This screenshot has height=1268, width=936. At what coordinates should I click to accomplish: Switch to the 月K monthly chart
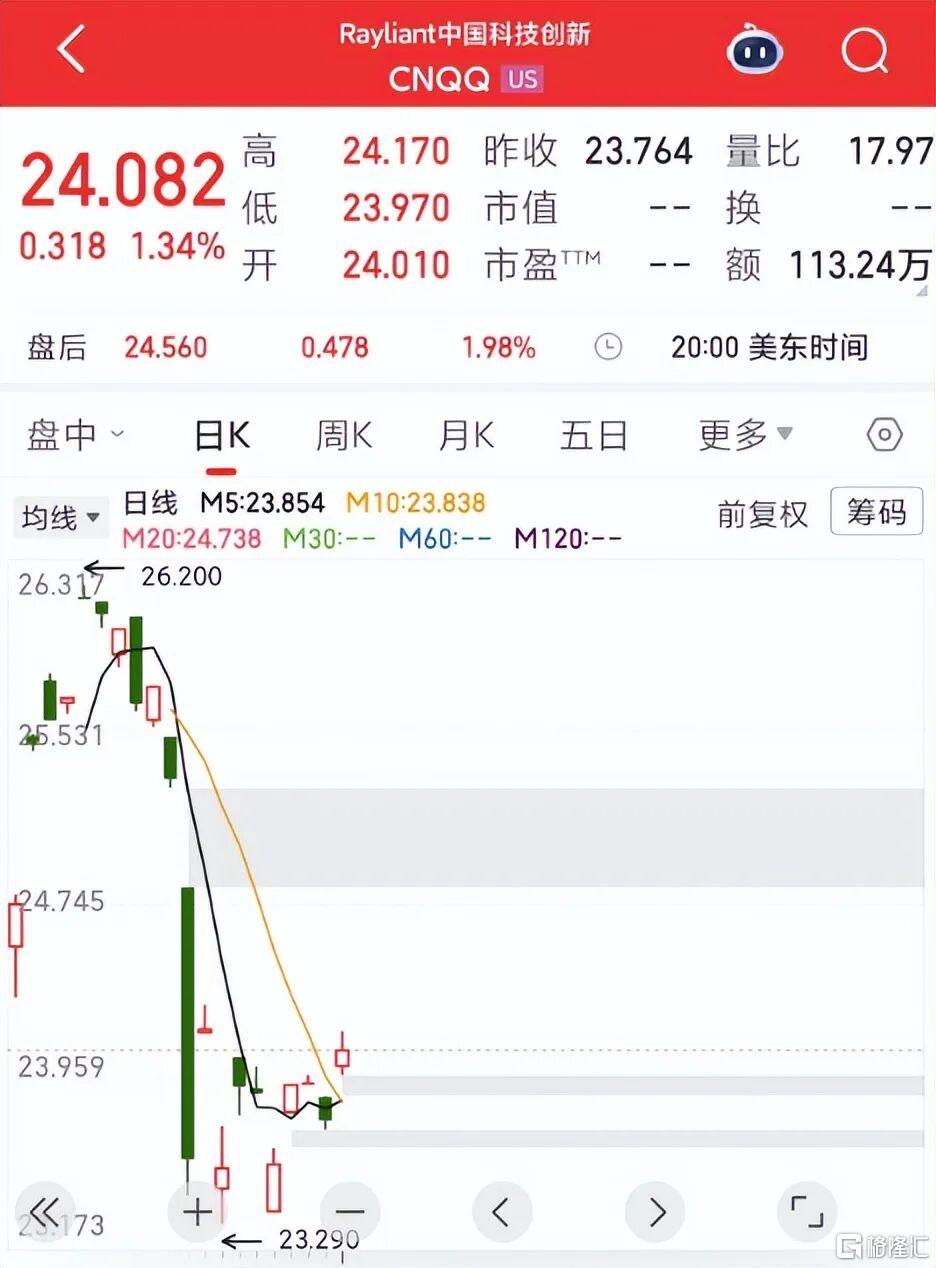click(466, 435)
